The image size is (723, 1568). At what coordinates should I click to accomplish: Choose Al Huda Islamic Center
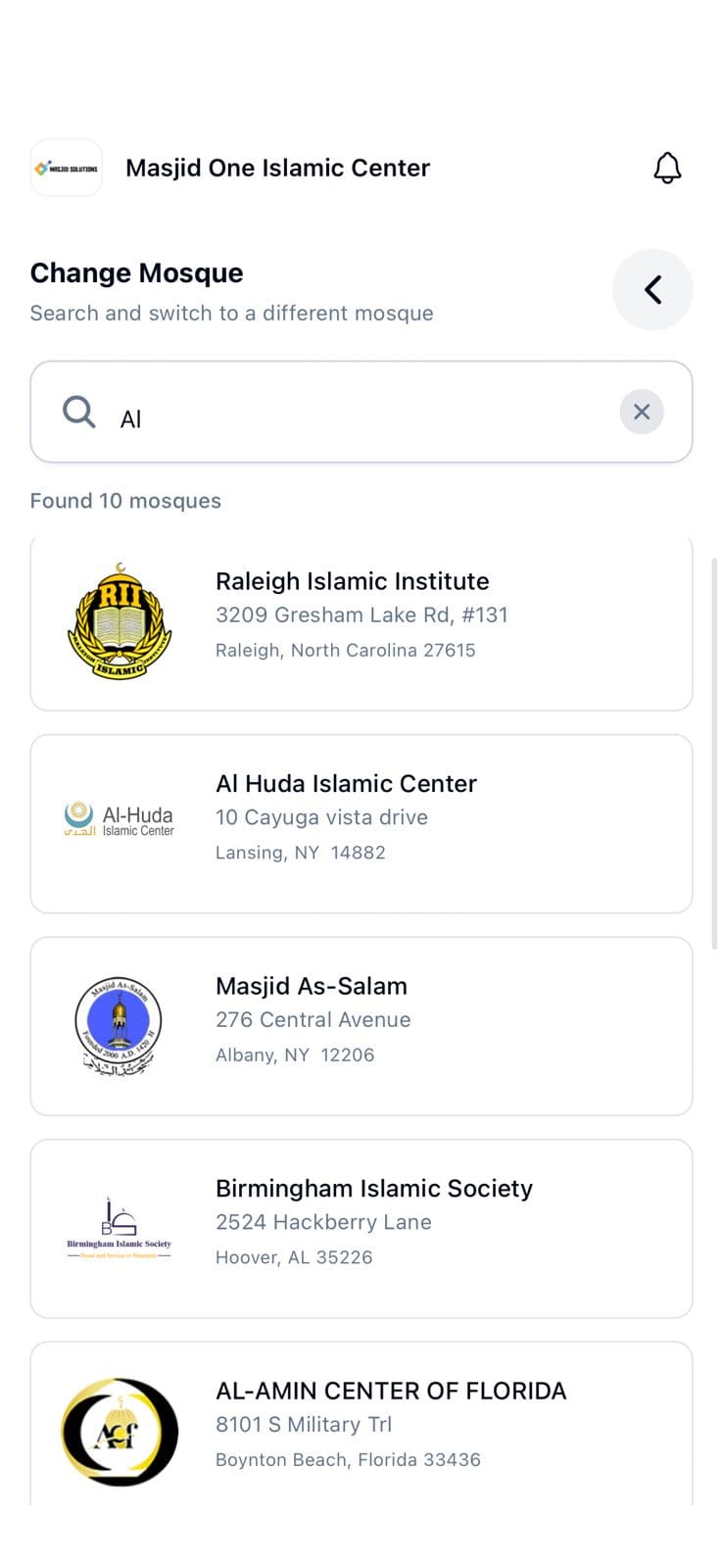361,823
